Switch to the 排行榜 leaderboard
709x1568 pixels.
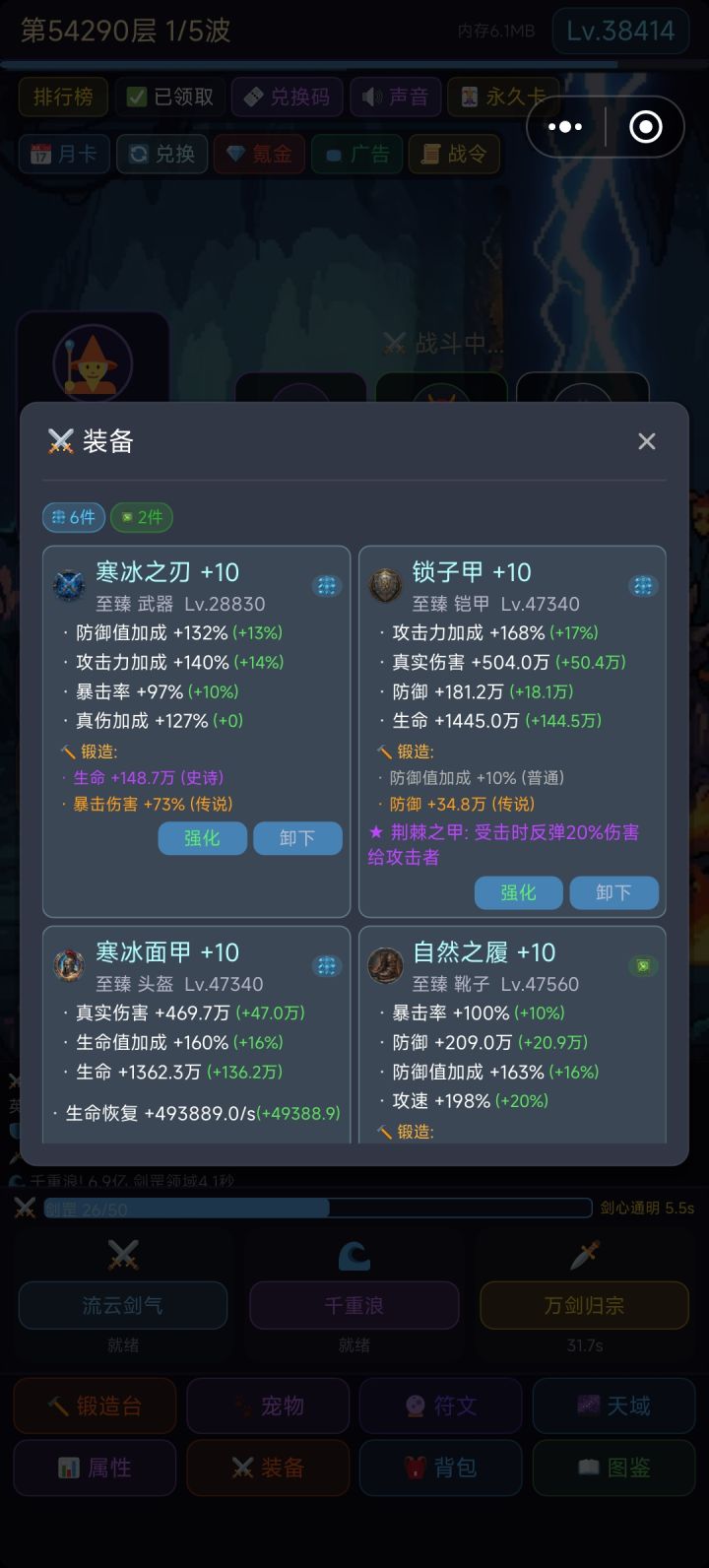[63, 97]
